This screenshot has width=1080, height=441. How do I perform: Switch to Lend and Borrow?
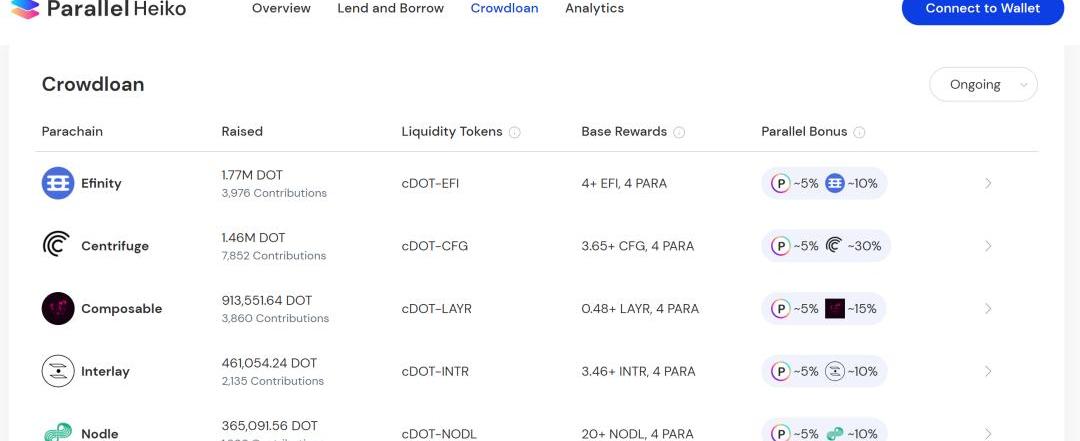[390, 9]
